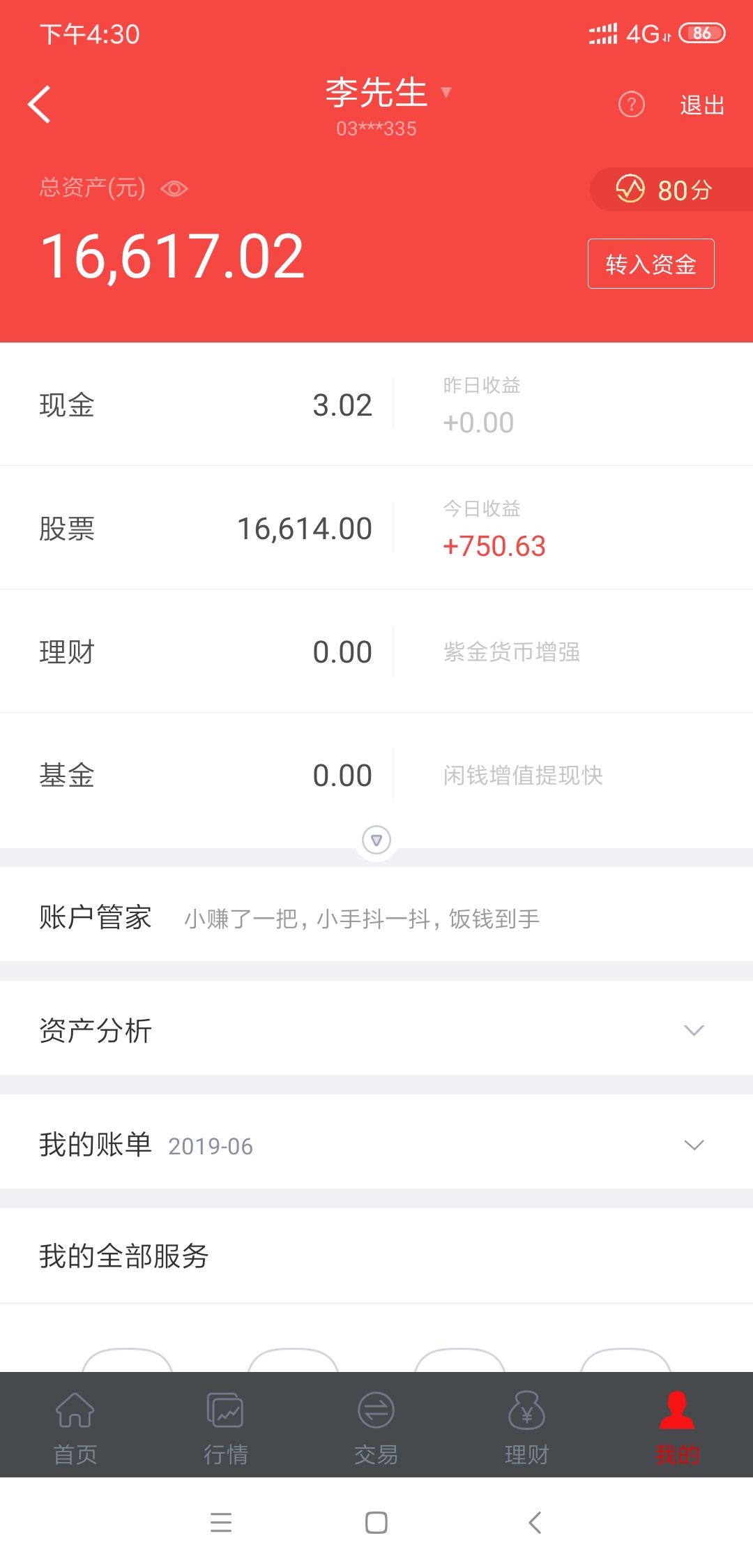
Task: Open the account switcher next to 李先生
Action: (446, 92)
